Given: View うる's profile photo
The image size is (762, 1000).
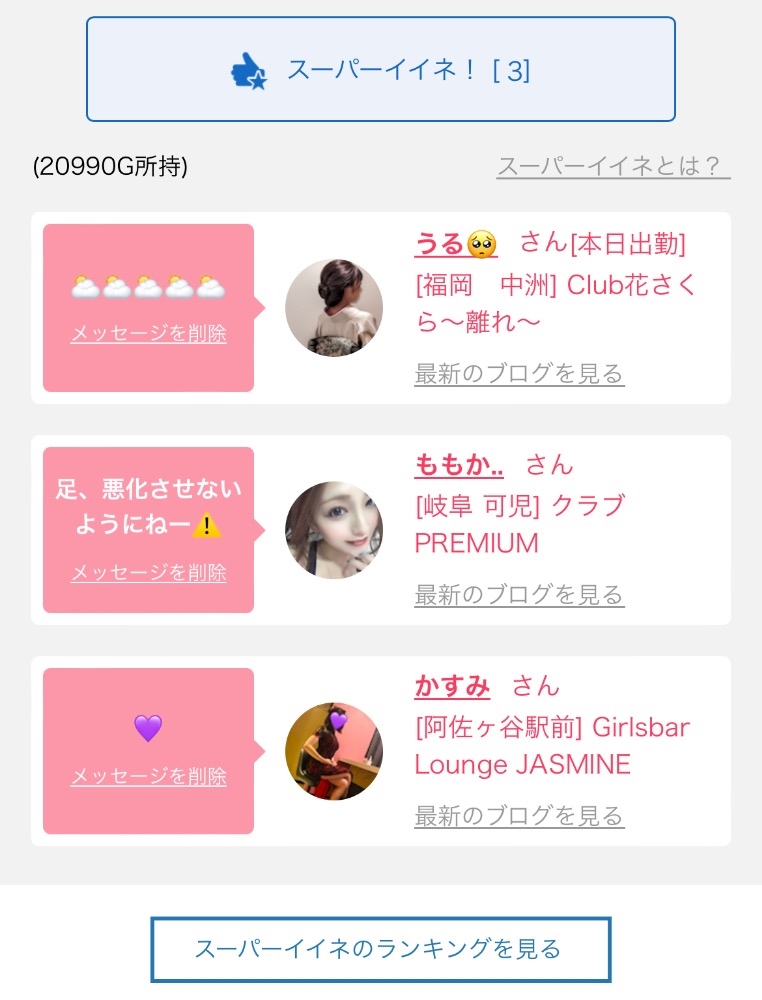Looking at the screenshot, I should point(333,308).
